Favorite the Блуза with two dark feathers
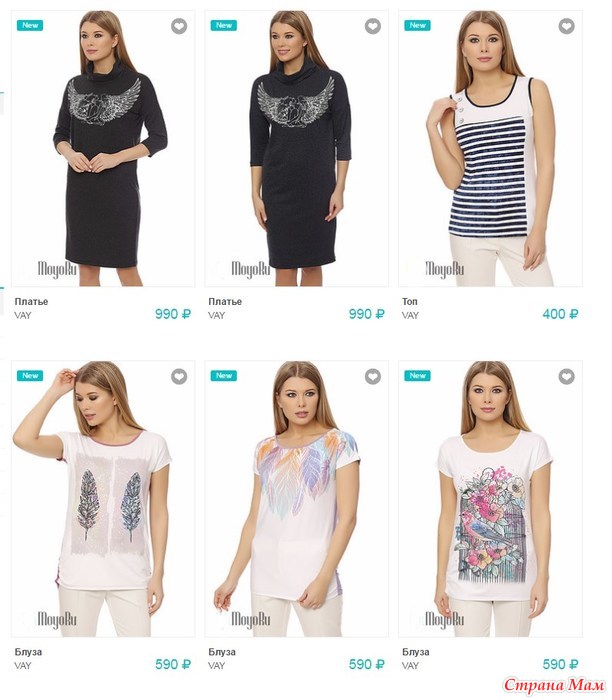 coord(179,376)
